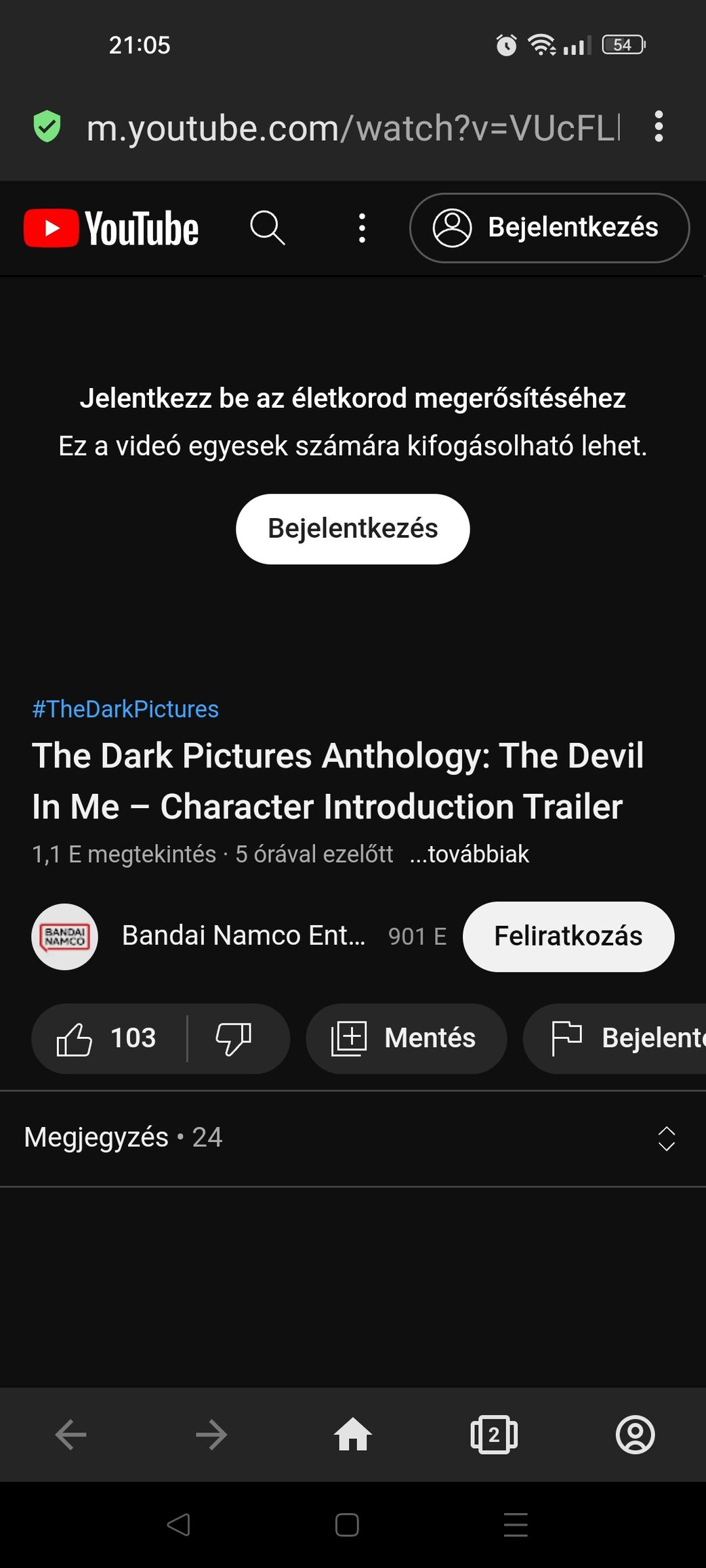Save the video using Mentés

pos(406,1038)
